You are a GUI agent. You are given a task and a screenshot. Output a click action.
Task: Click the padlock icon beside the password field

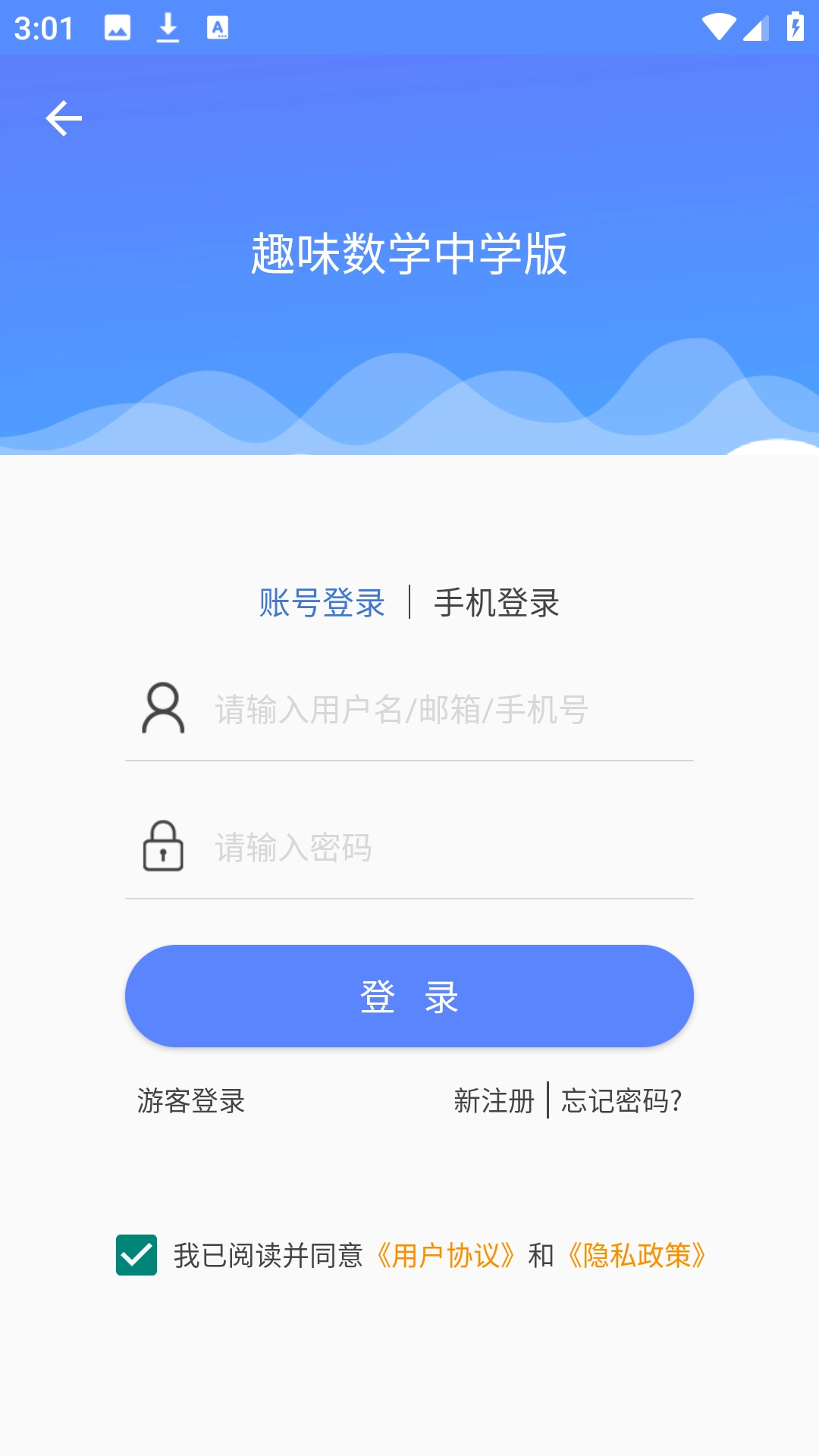point(163,846)
